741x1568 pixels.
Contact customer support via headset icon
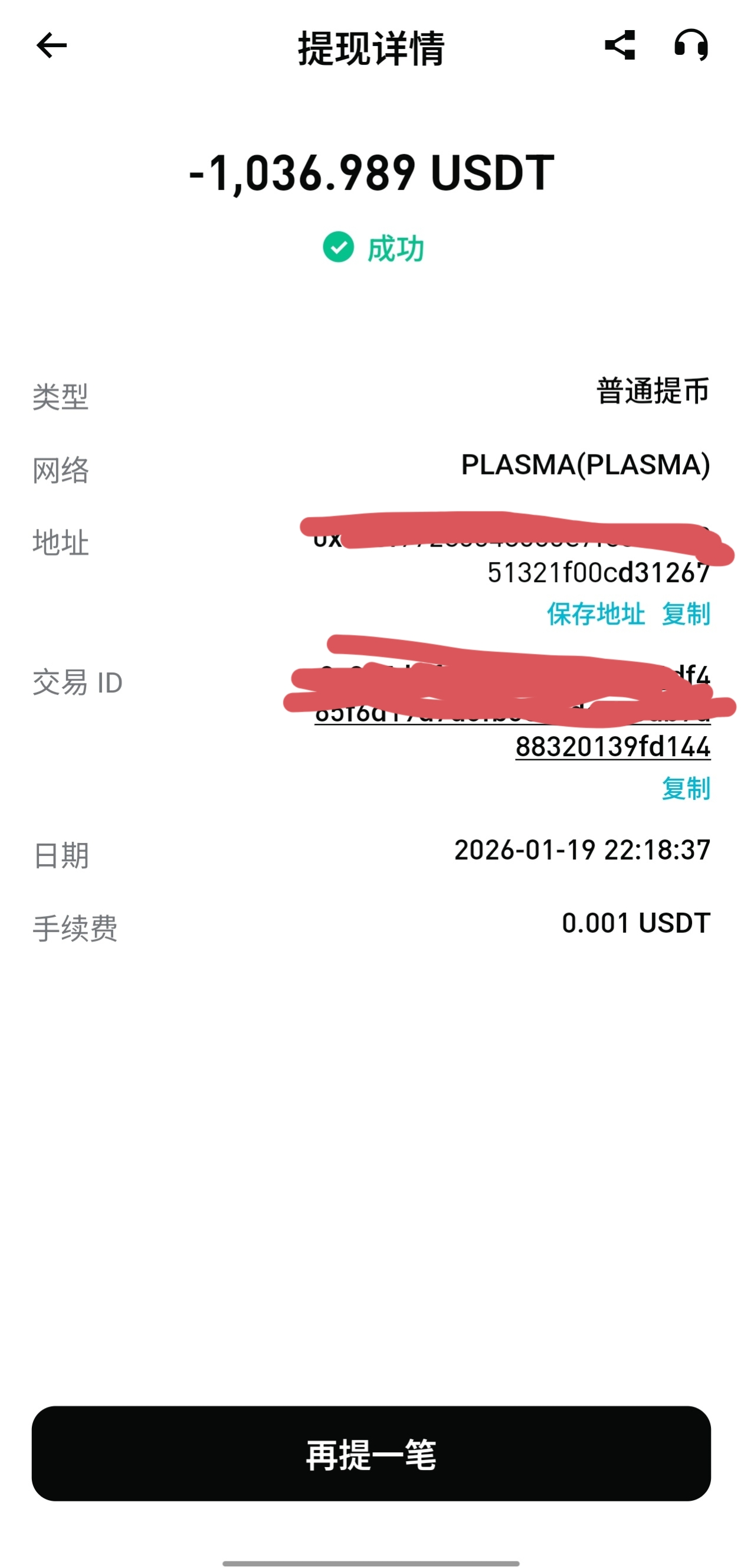(690, 45)
